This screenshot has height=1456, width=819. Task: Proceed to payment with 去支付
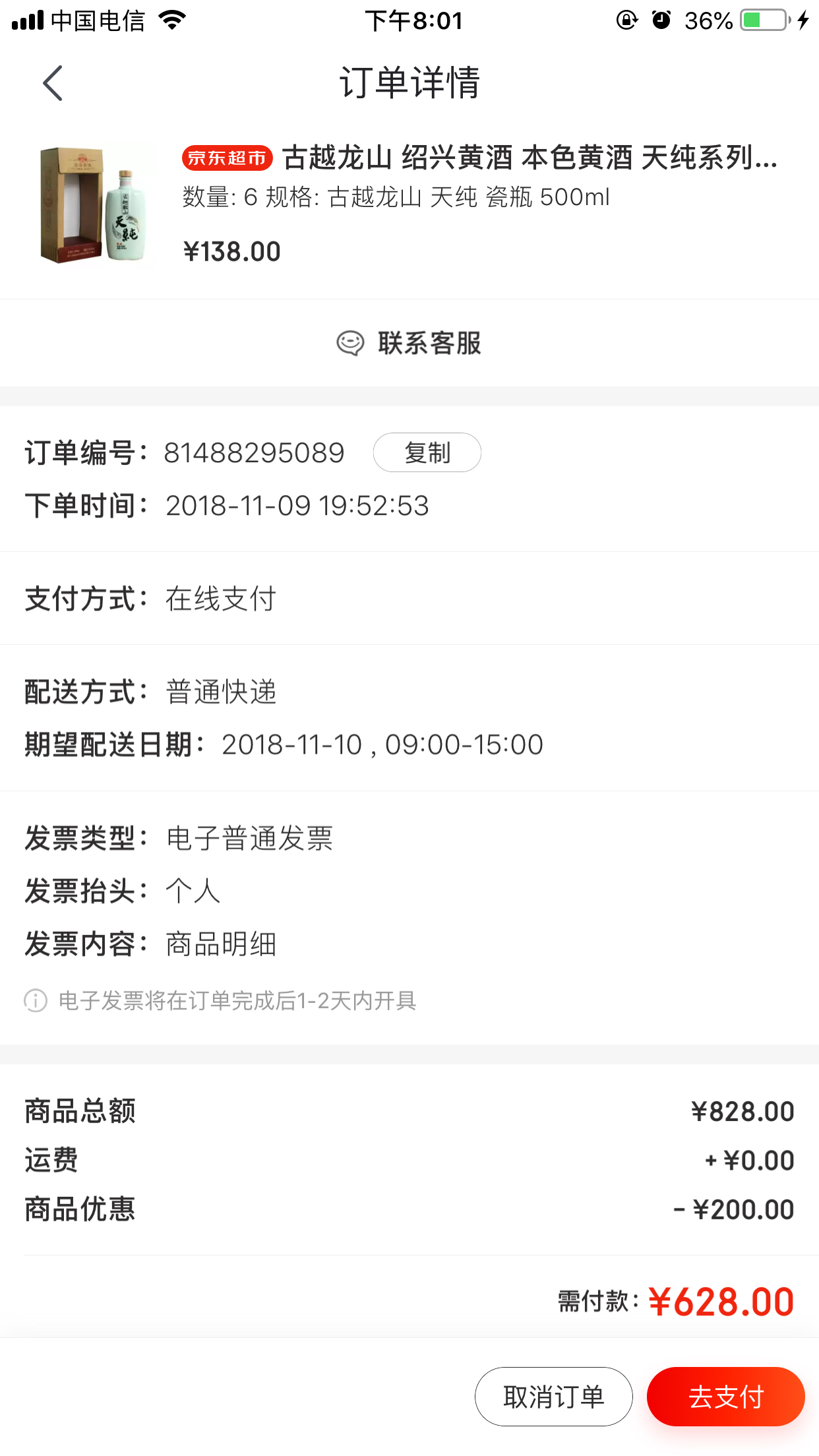coord(726,1397)
